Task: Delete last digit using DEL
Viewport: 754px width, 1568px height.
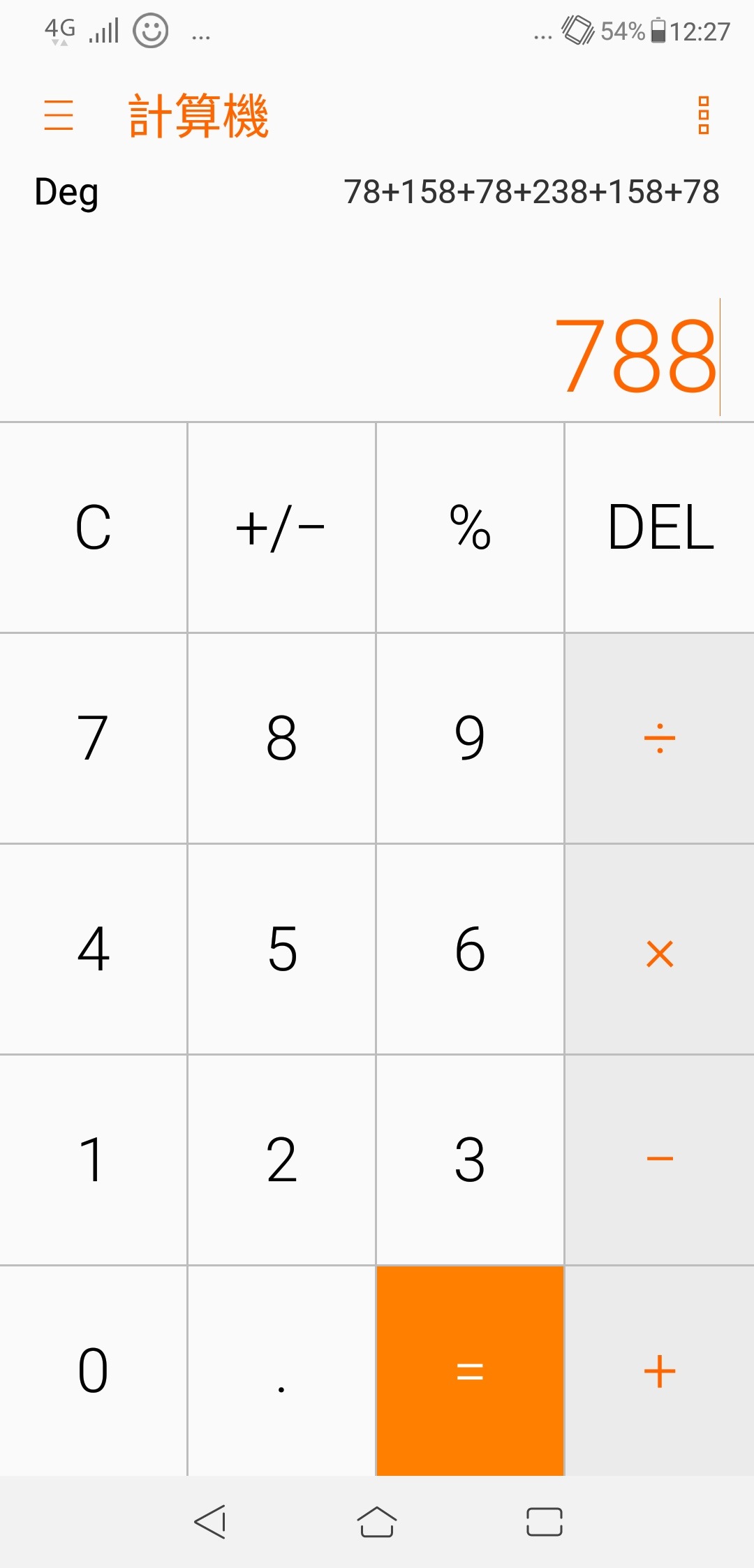Action: [660, 528]
